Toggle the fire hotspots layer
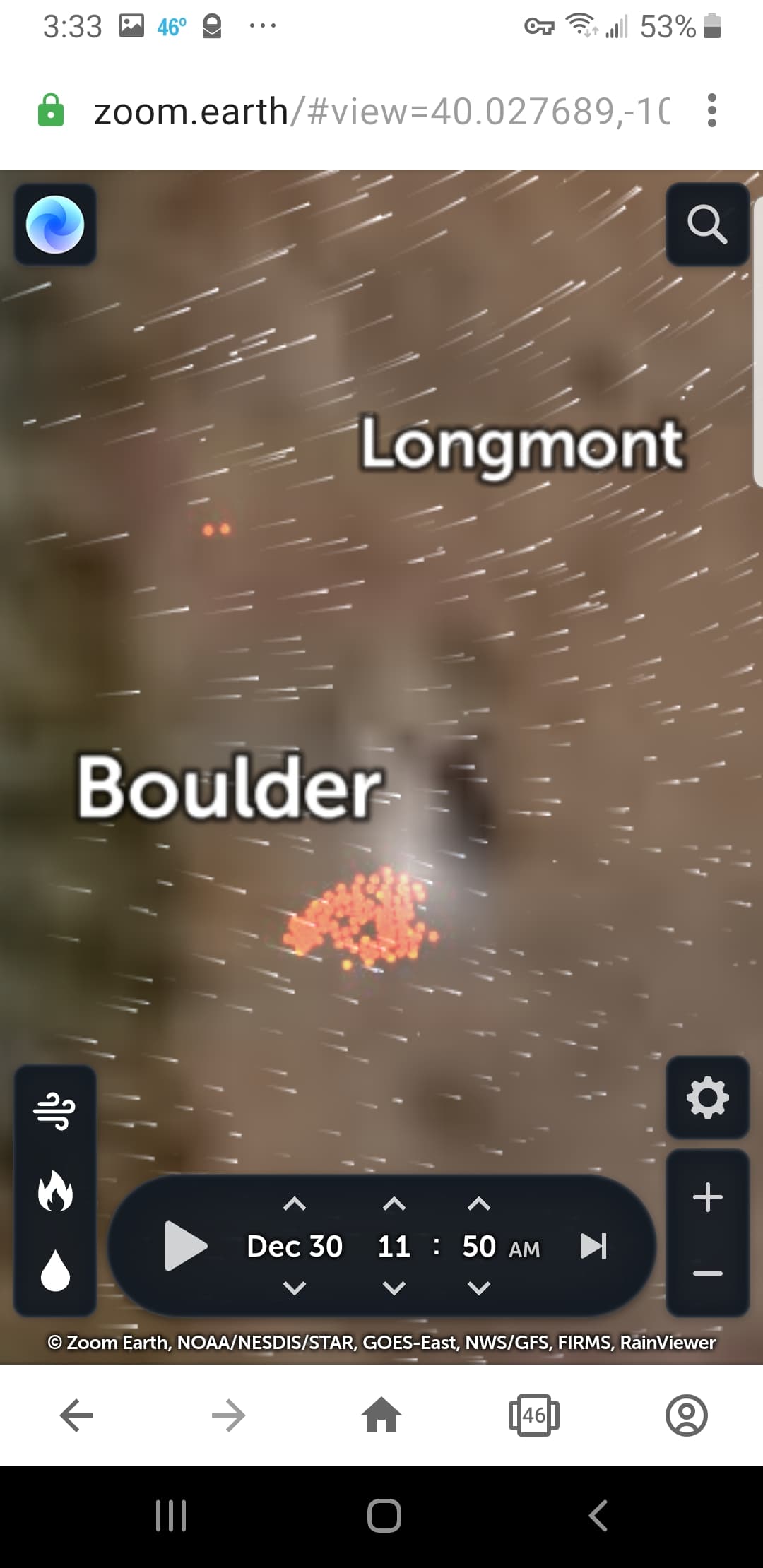Image resolution: width=763 pixels, height=1568 pixels. 54,1191
